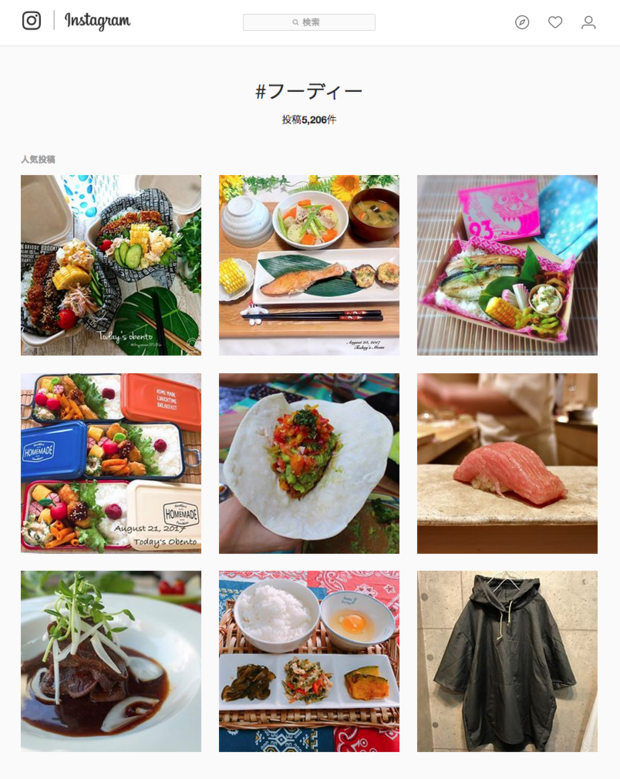Open the tuna nigiri sushi post

click(x=507, y=463)
